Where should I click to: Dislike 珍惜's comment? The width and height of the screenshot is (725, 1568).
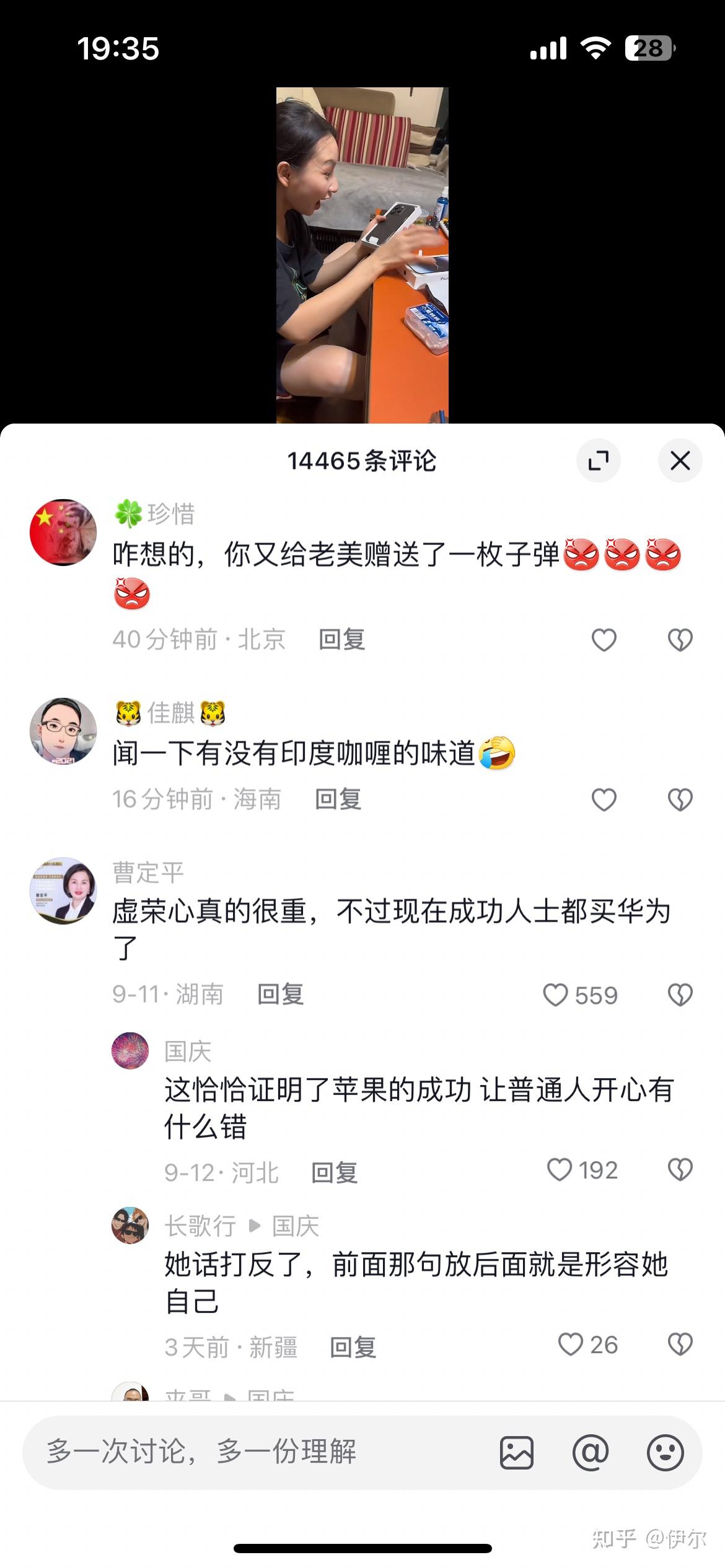tap(680, 640)
